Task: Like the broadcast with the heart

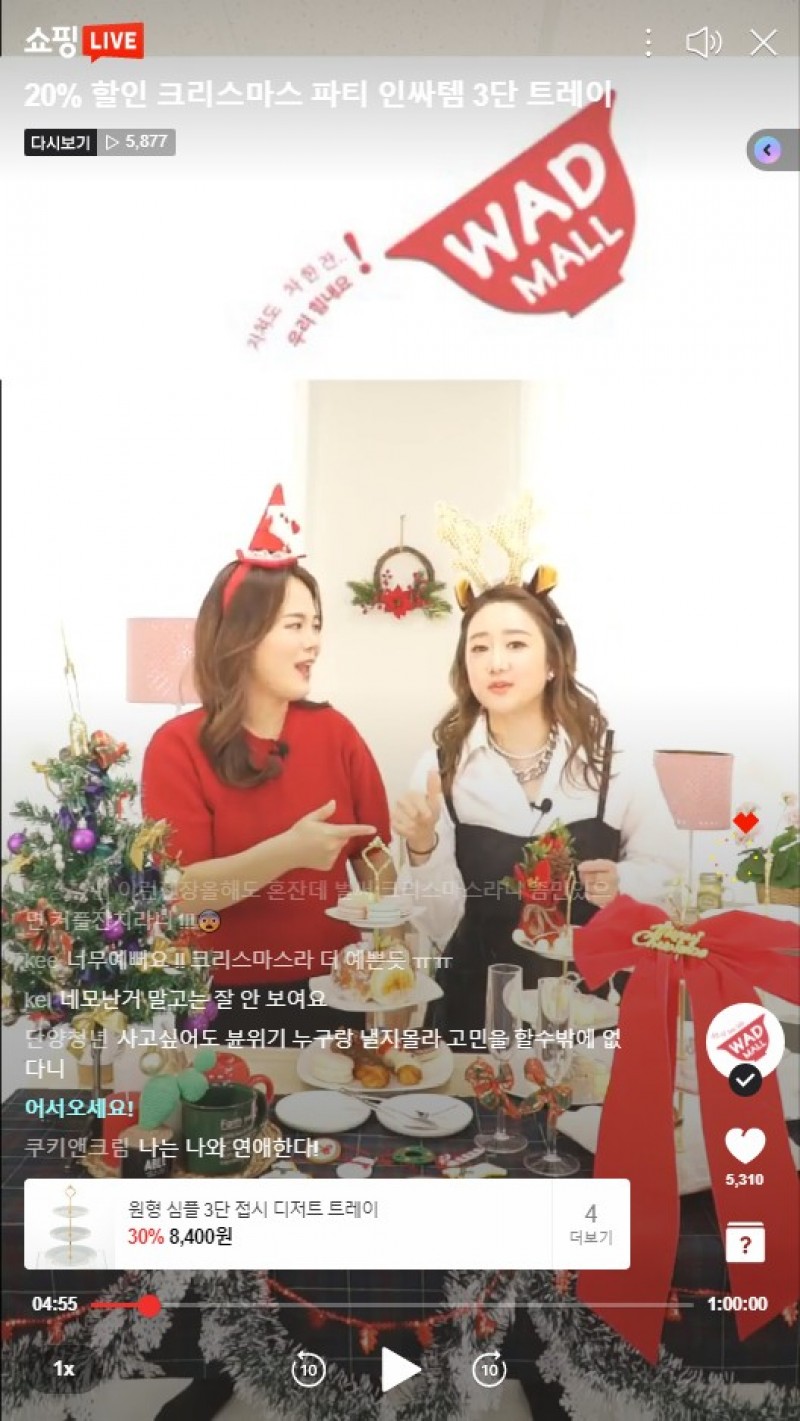Action: click(x=745, y=1146)
